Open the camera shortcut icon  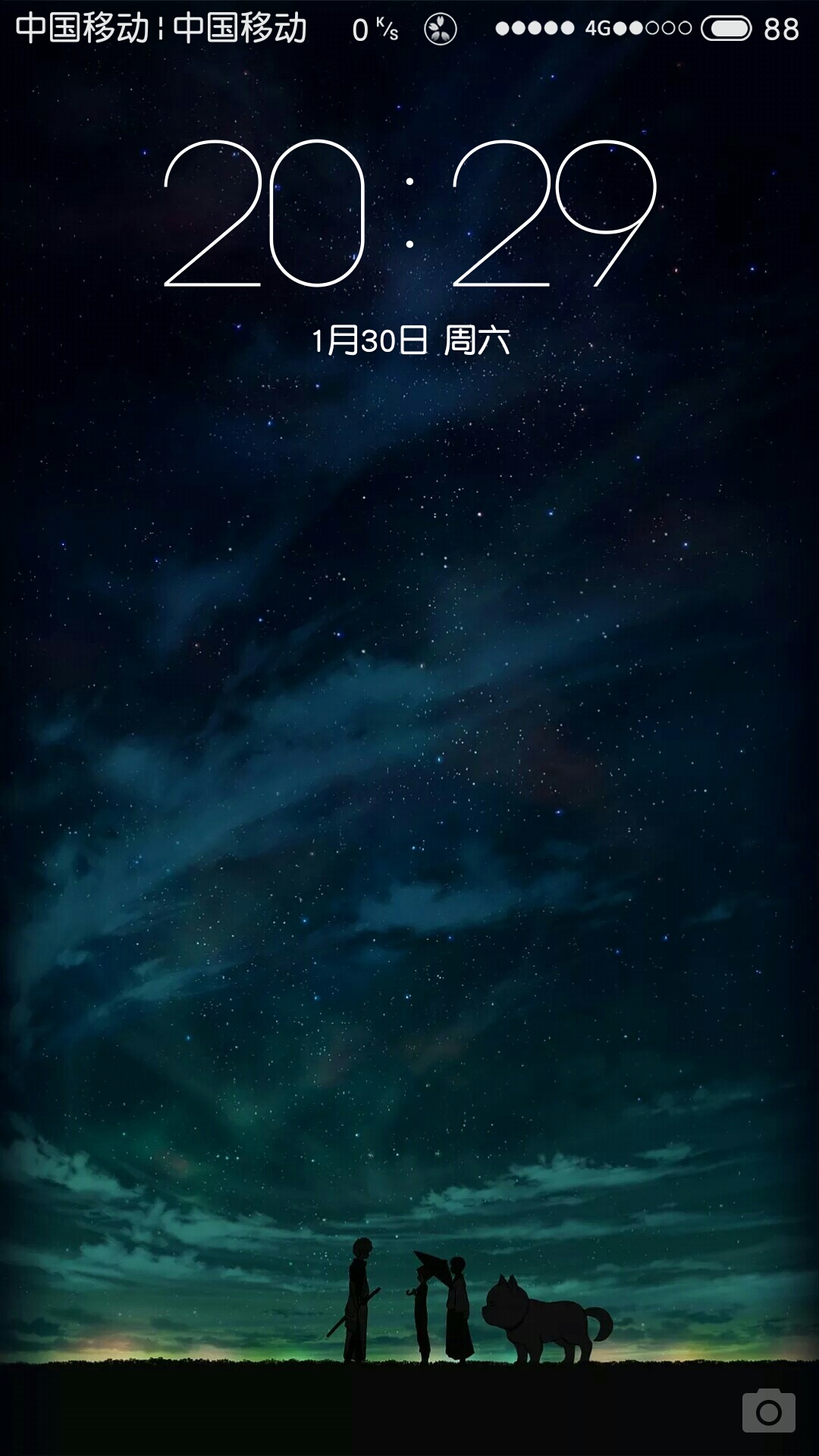click(x=769, y=1410)
